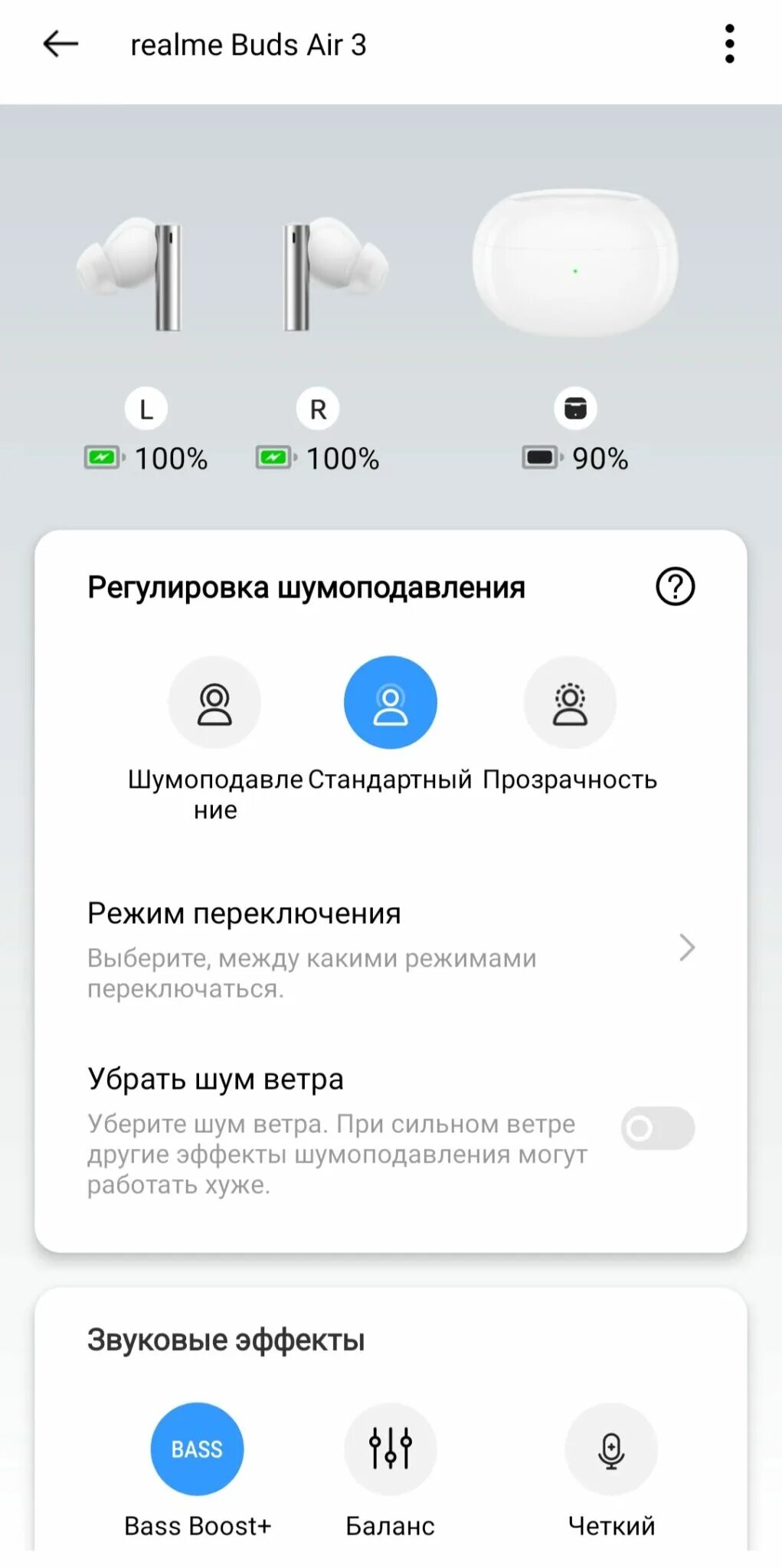The image size is (782, 1568).
Task: Switch to Прозрачность mode
Action: 570,702
